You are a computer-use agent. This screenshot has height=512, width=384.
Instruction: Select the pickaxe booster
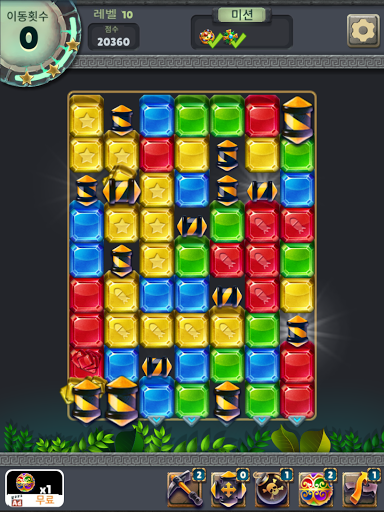coord(186,489)
